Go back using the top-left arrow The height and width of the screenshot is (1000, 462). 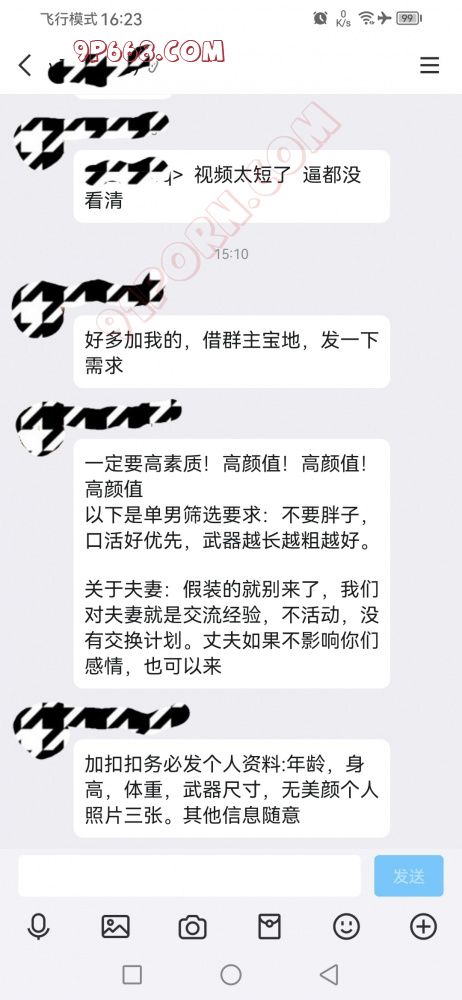click(x=25, y=65)
